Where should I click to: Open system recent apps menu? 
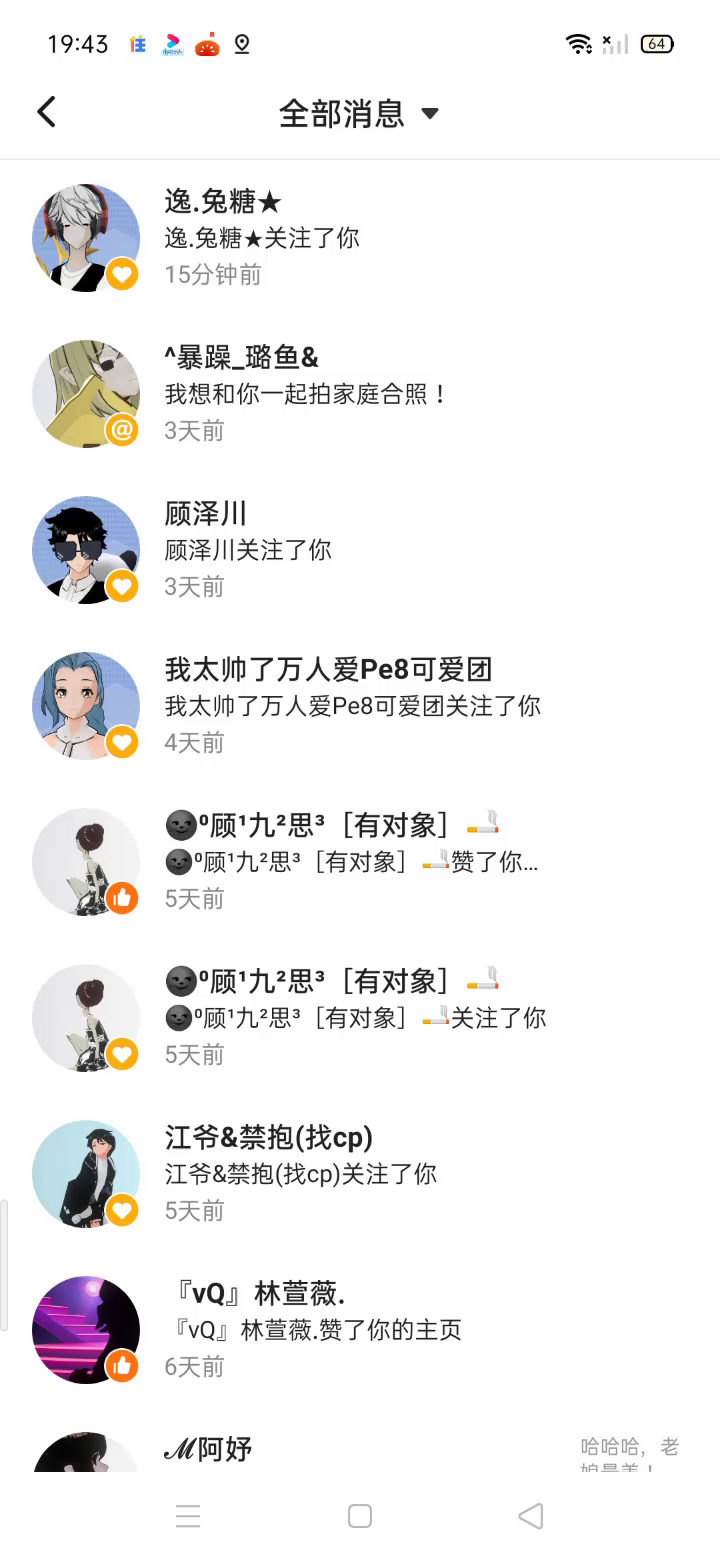(x=188, y=1516)
